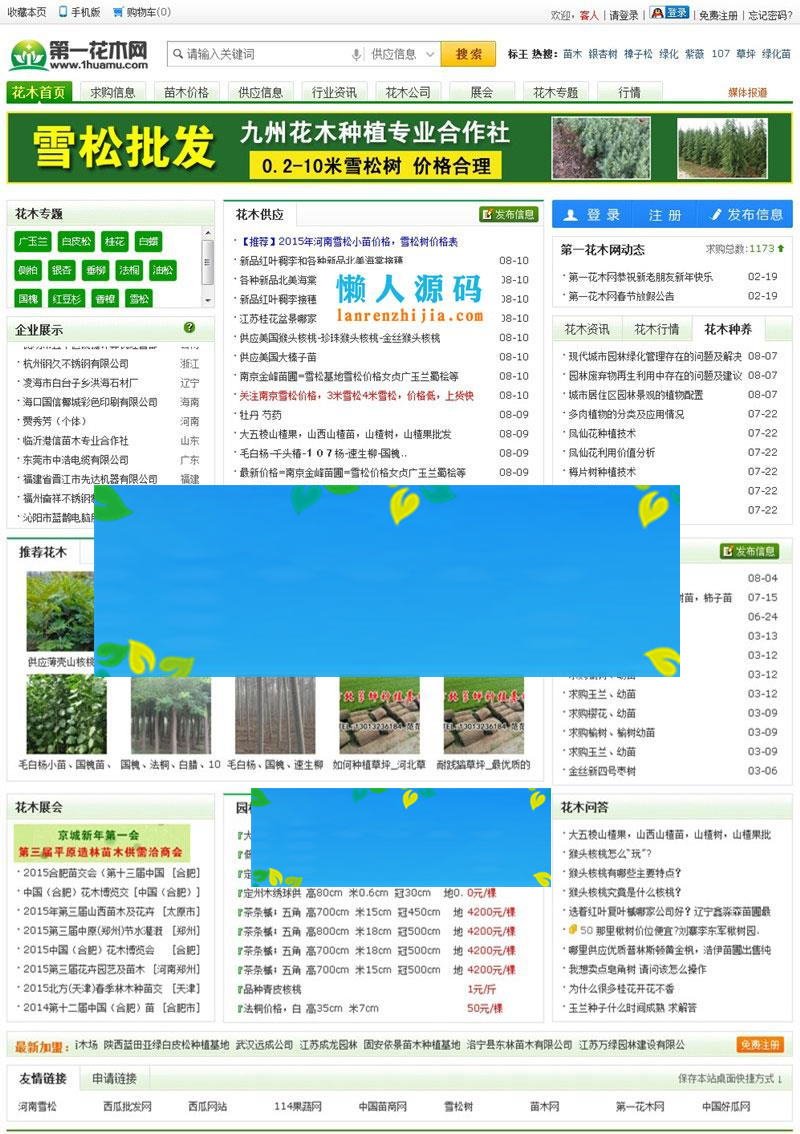Image resolution: width=800 pixels, height=1134 pixels.
Task: Hit the orange 搜索 search button
Action: point(468,54)
